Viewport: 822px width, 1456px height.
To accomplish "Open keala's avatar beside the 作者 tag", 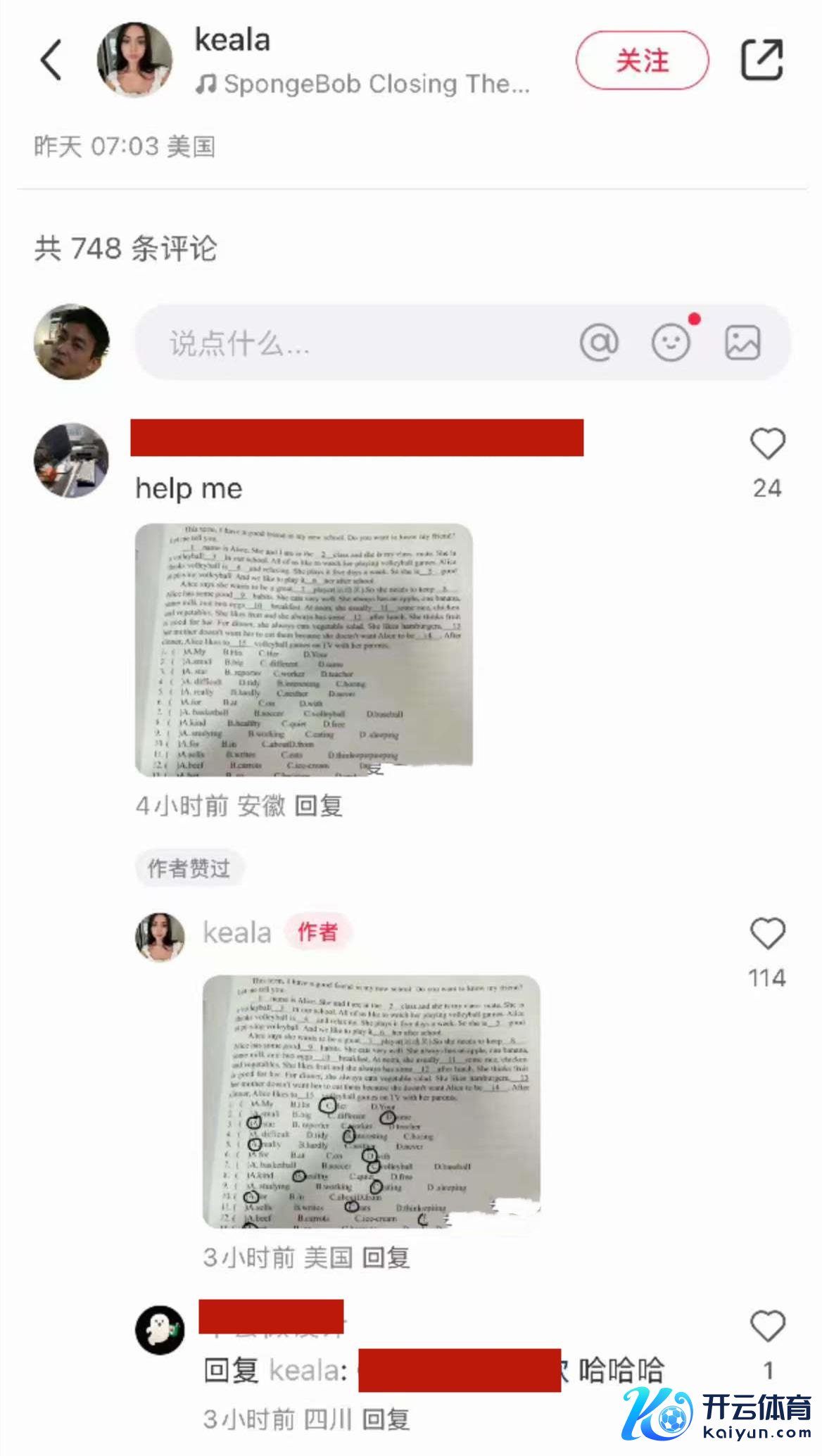I will [160, 936].
